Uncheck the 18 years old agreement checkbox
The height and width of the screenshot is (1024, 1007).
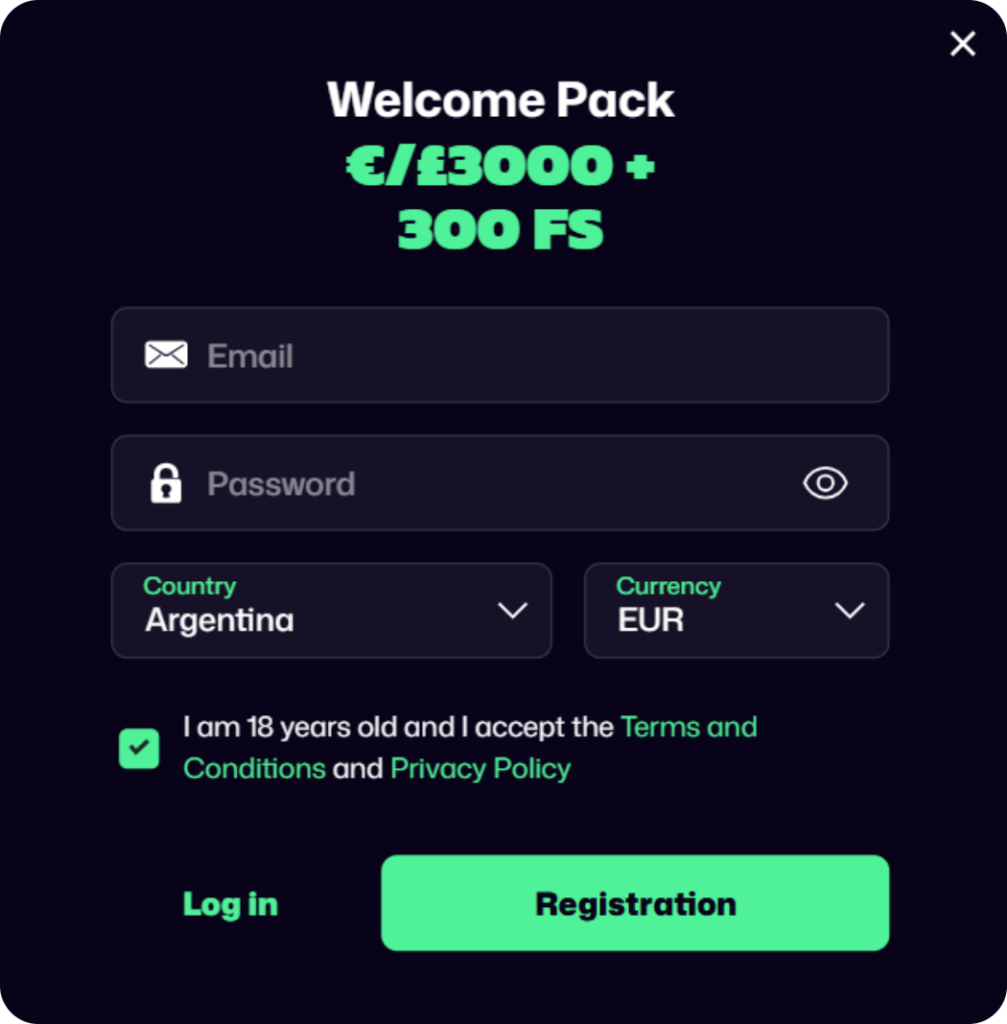[x=139, y=748]
